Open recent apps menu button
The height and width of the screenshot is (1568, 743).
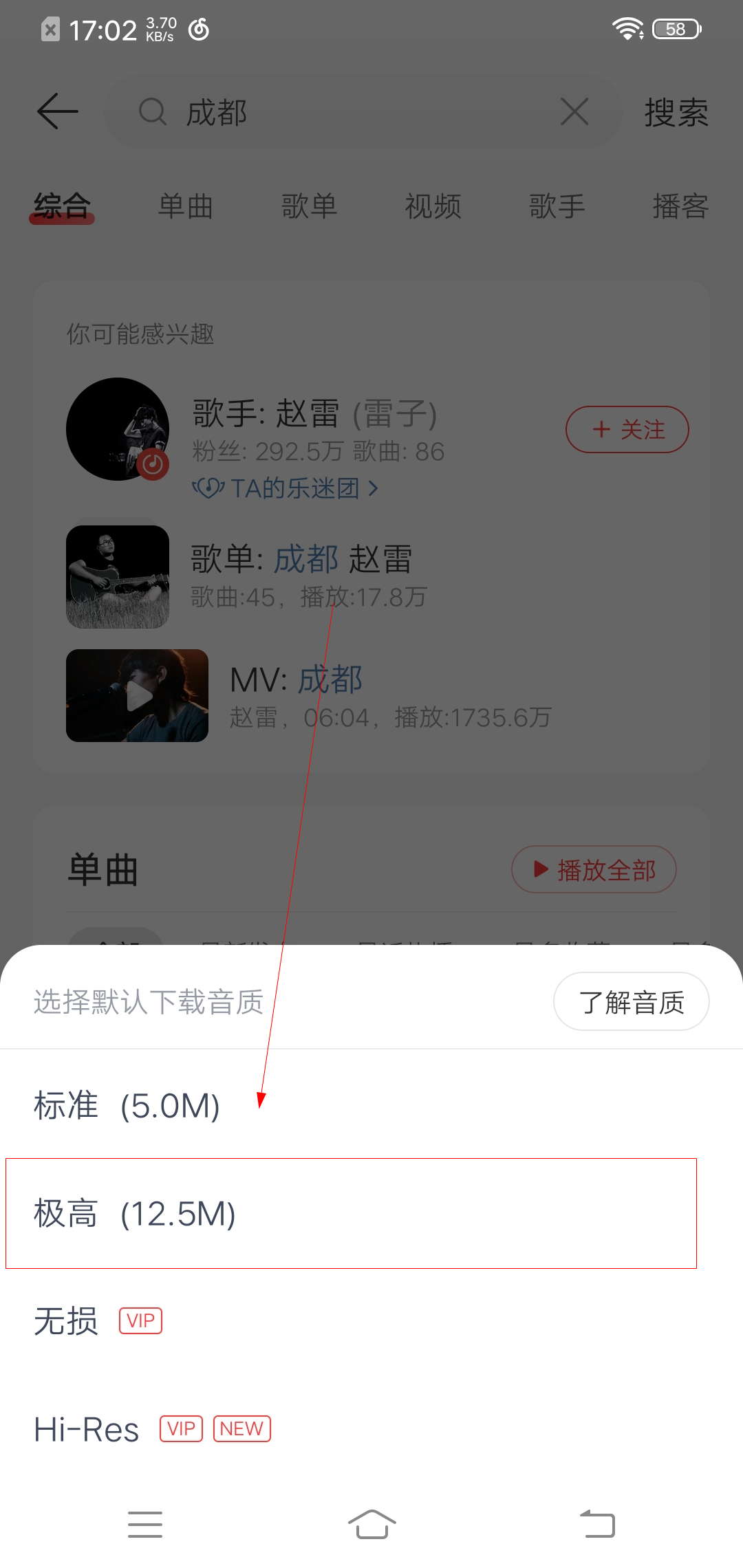145,1524
